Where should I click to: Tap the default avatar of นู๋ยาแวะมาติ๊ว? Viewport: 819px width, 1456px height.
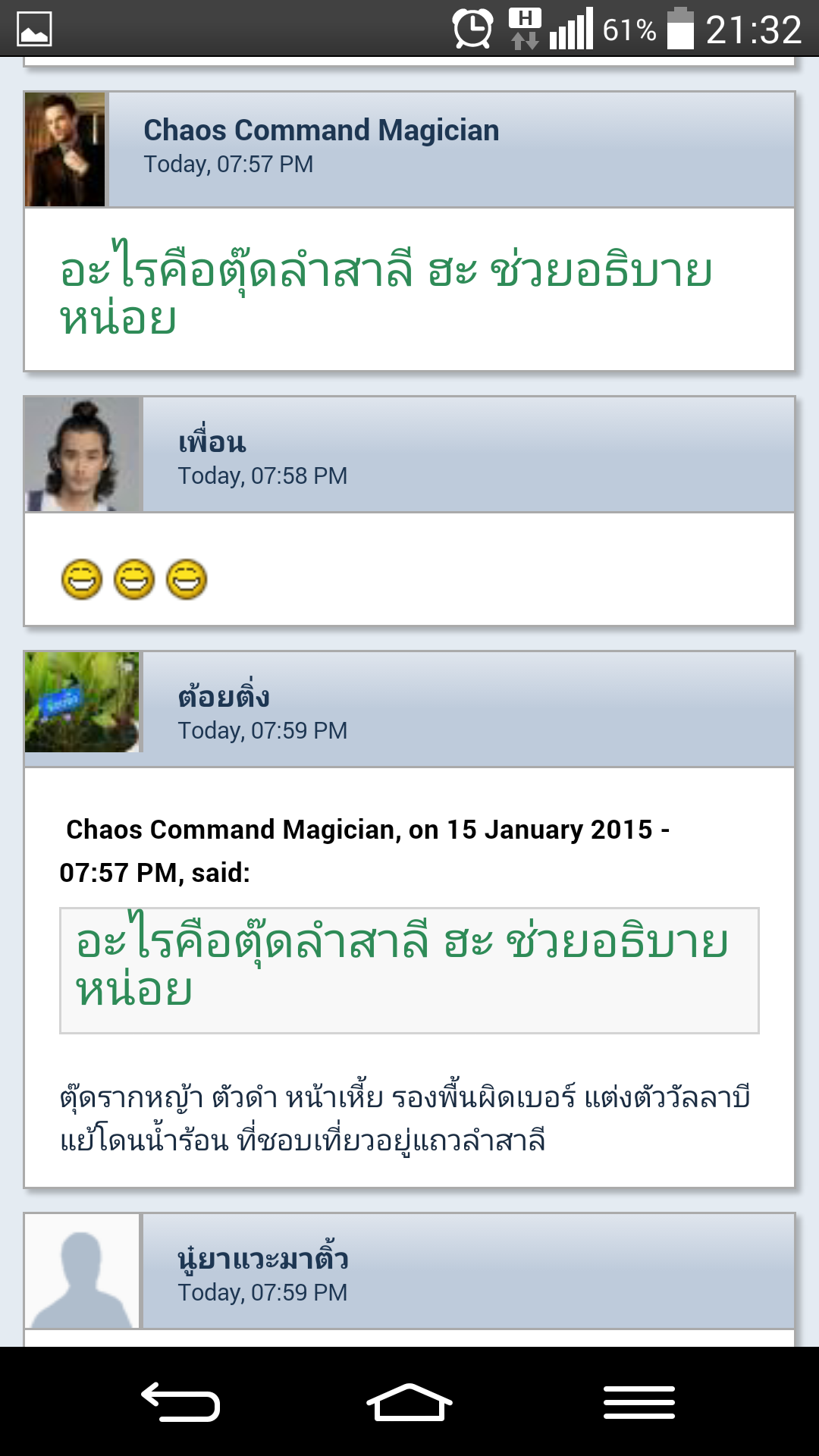(82, 1271)
